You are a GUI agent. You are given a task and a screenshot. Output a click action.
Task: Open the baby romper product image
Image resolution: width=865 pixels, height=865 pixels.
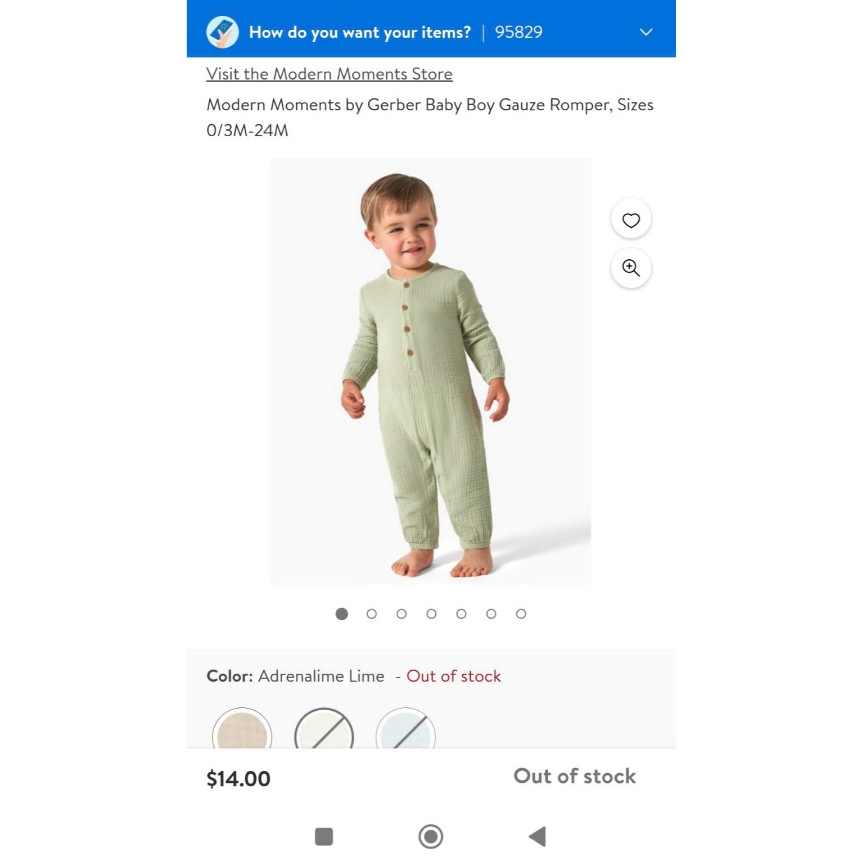430,371
